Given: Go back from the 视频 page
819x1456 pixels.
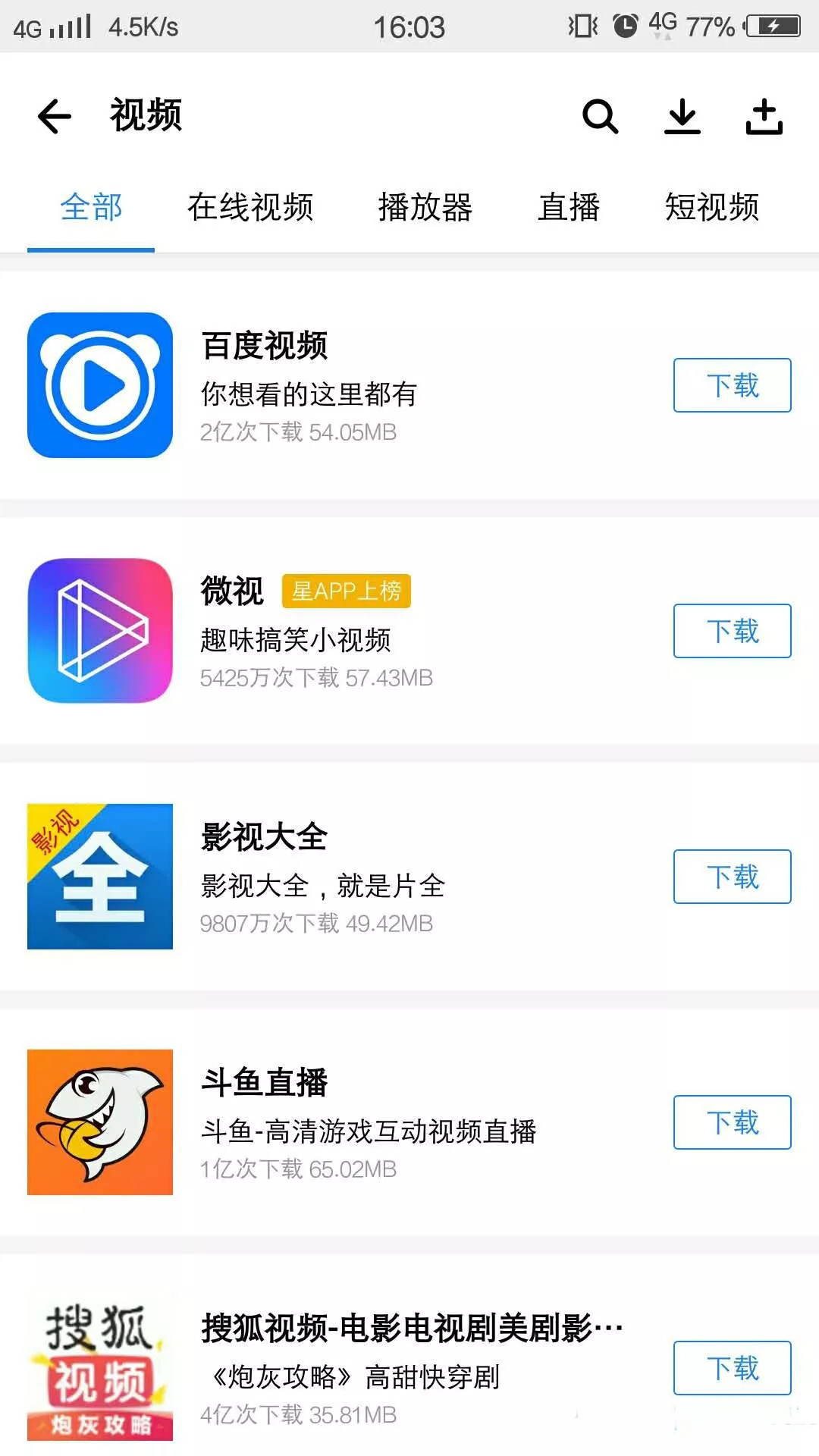Looking at the screenshot, I should pos(55,117).
